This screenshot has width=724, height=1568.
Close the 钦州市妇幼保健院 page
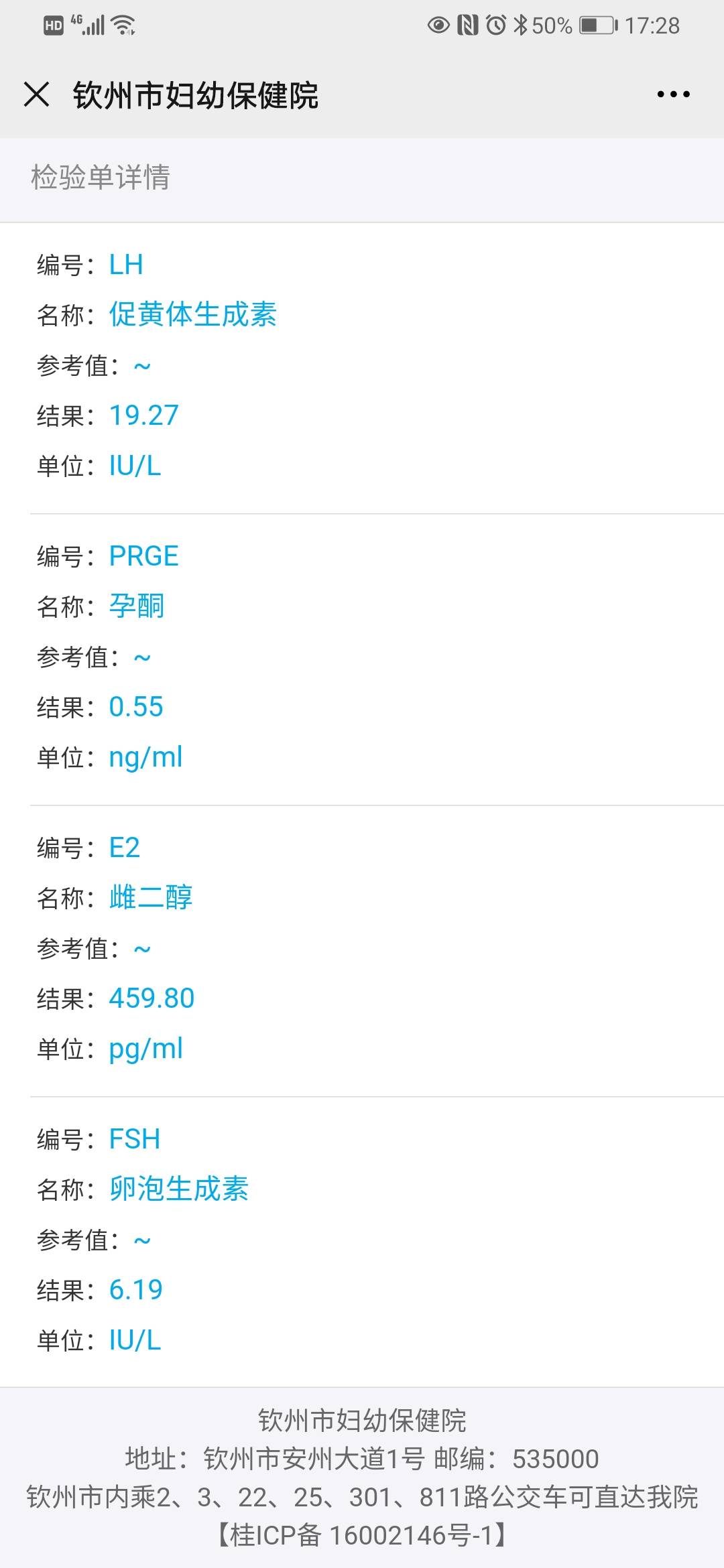click(x=37, y=94)
